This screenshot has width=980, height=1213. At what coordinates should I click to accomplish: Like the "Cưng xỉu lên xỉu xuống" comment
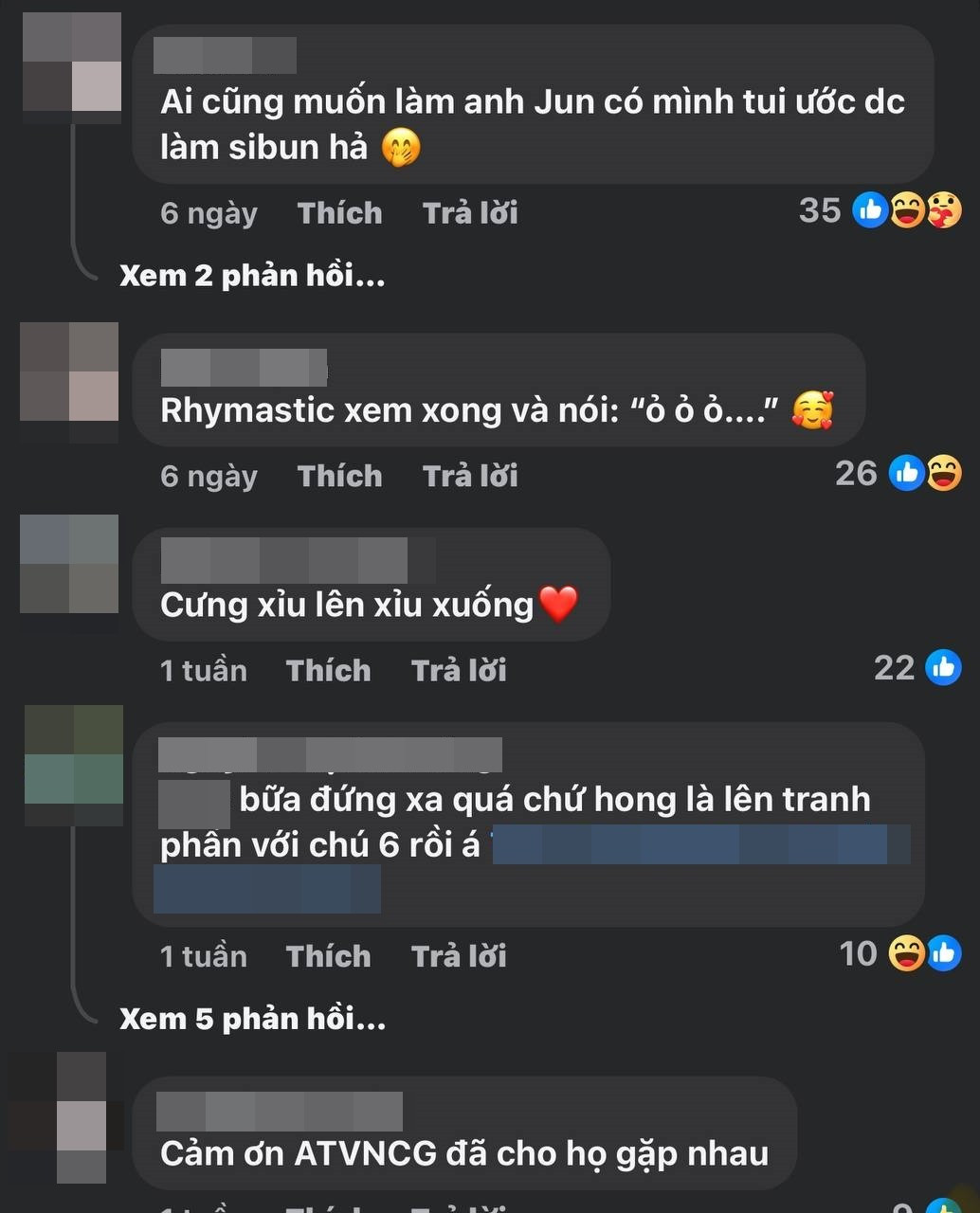tap(328, 671)
